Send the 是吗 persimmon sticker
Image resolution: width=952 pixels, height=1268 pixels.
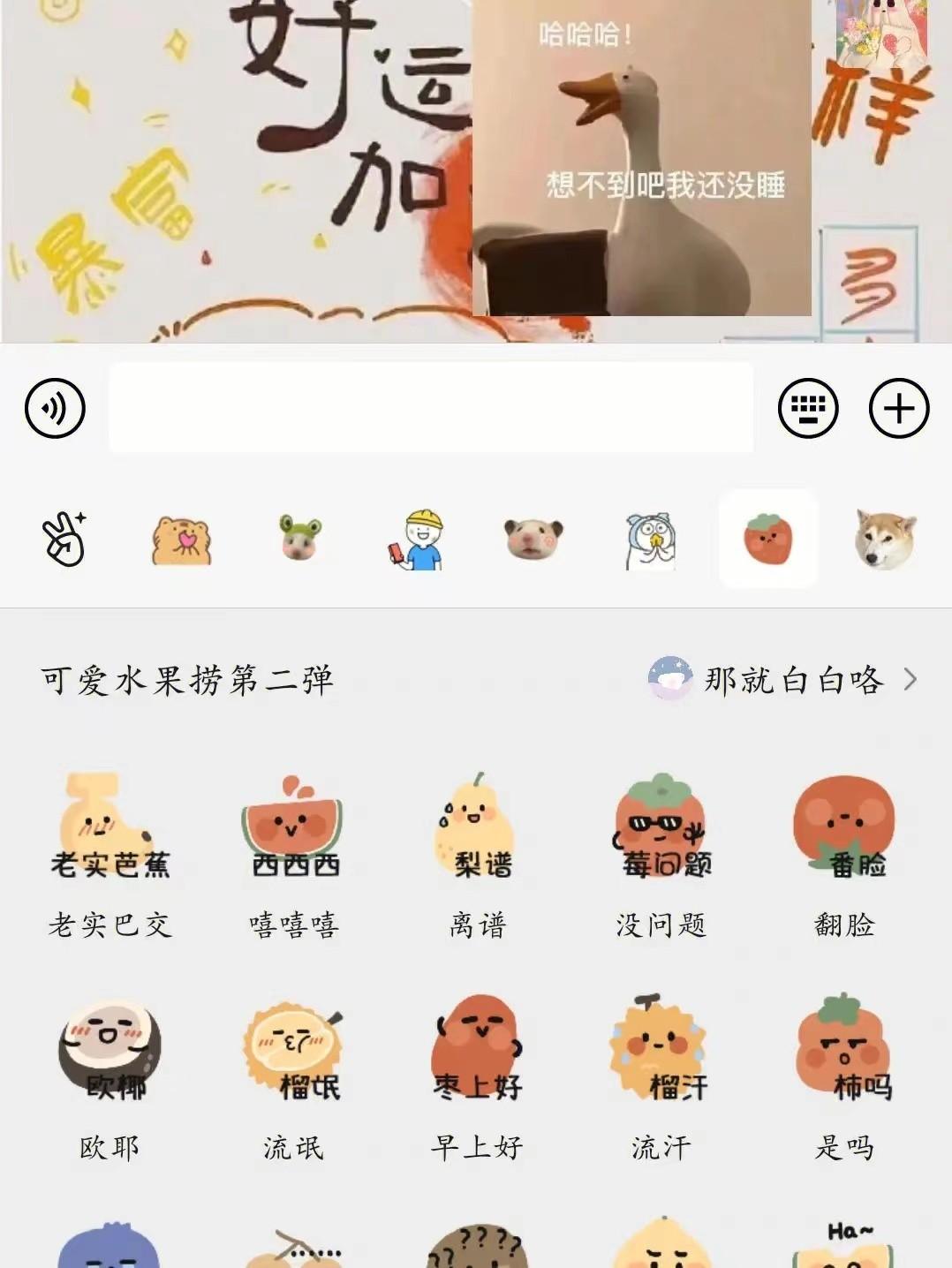845,1049
